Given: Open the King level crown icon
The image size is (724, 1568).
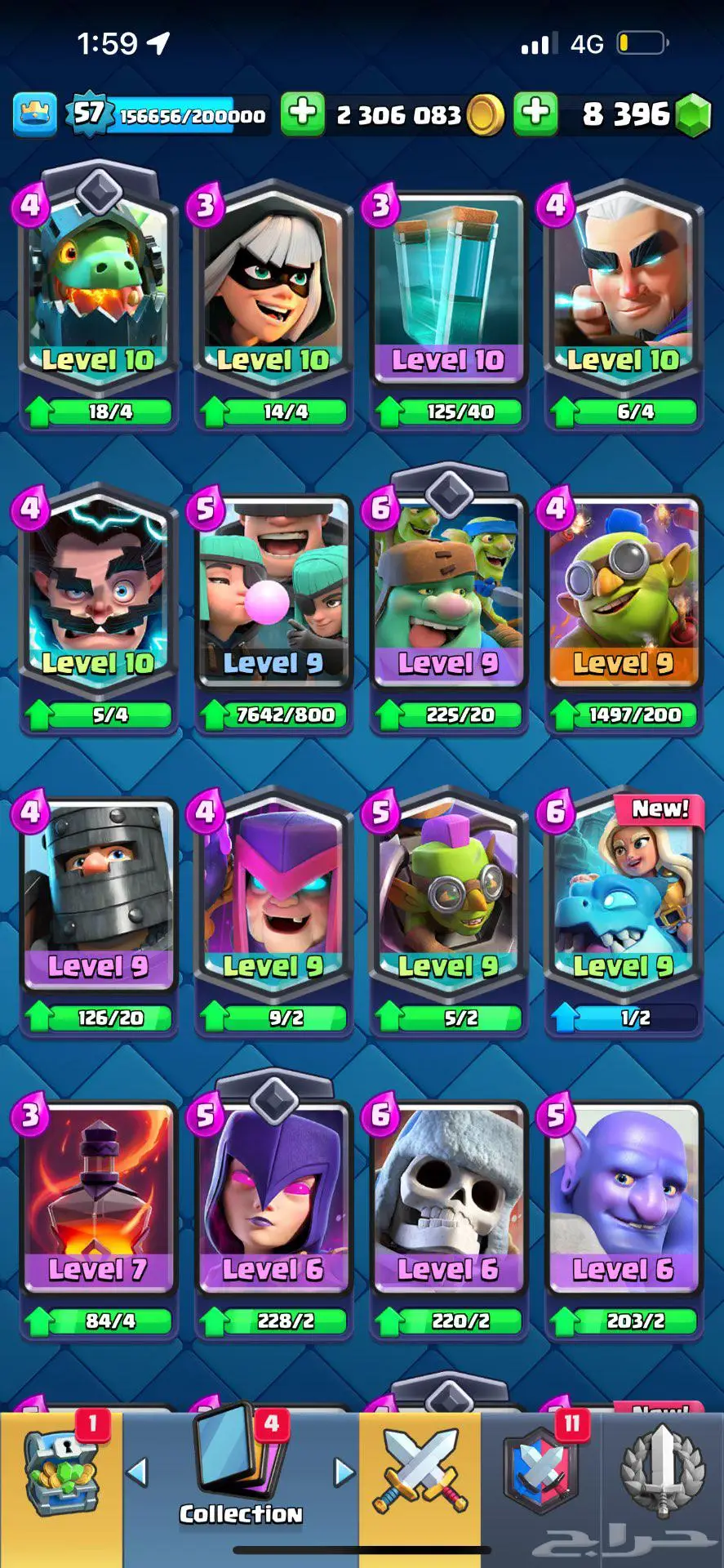Looking at the screenshot, I should point(35,114).
